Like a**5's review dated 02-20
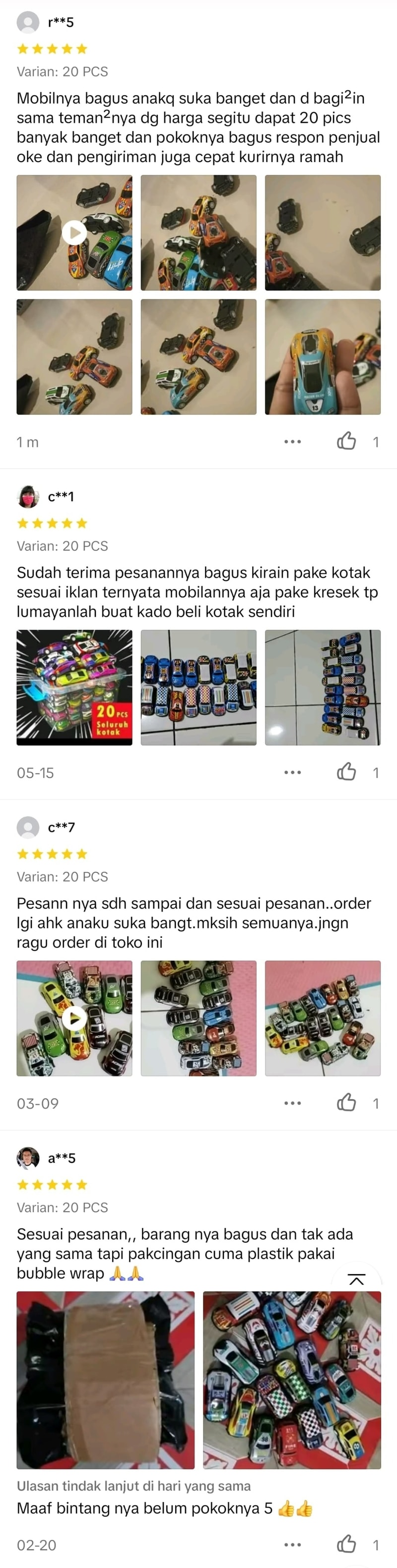 click(x=346, y=1544)
